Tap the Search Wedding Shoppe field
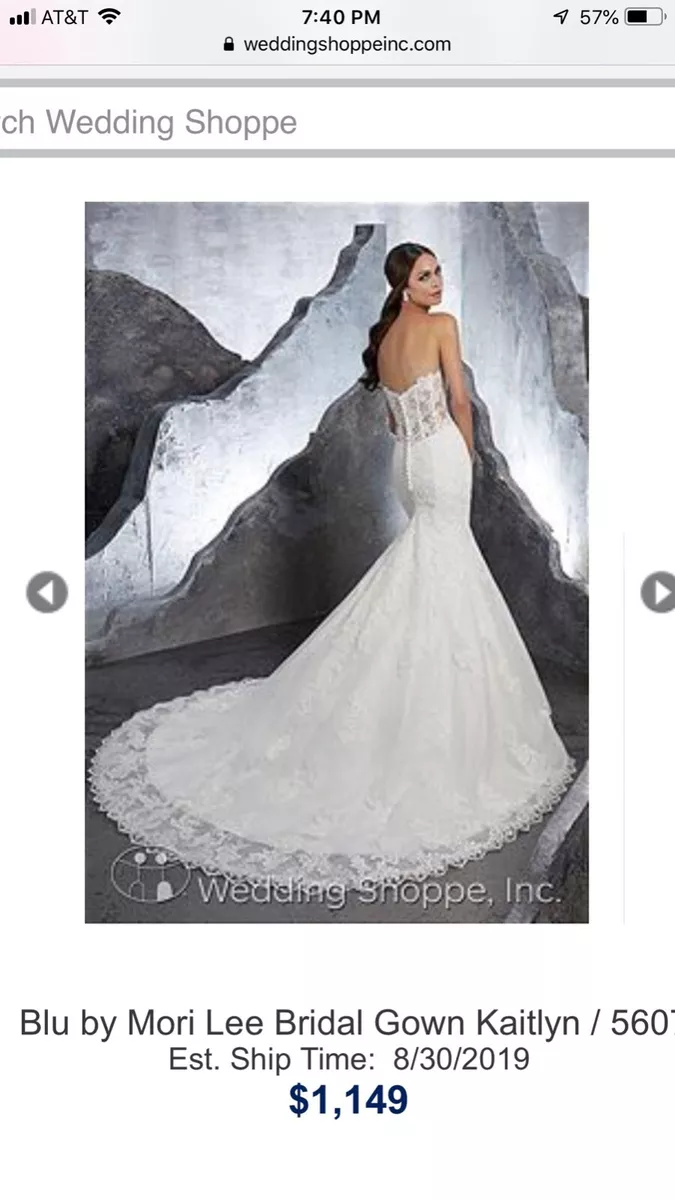675x1200 pixels. 337,122
